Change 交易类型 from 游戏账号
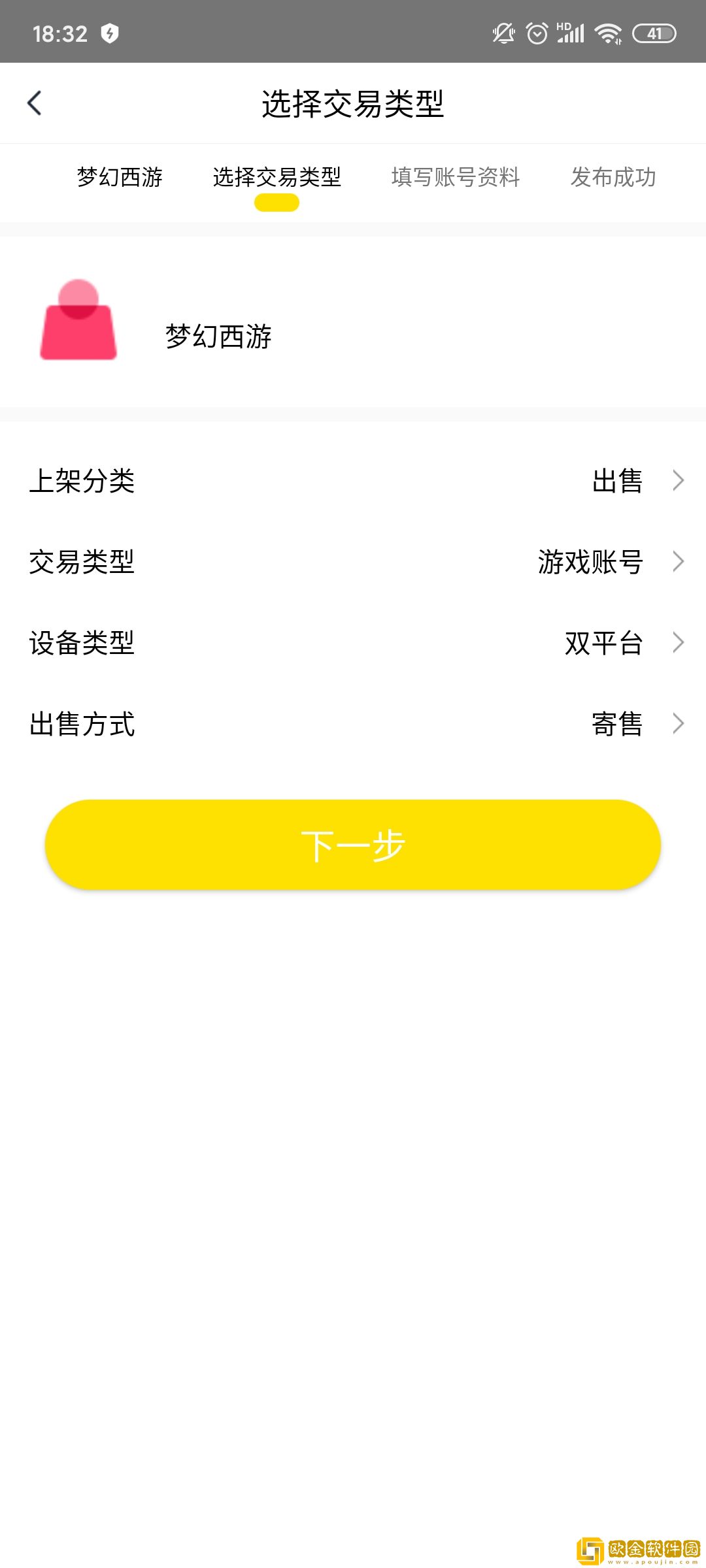The image size is (706, 1568). [353, 562]
